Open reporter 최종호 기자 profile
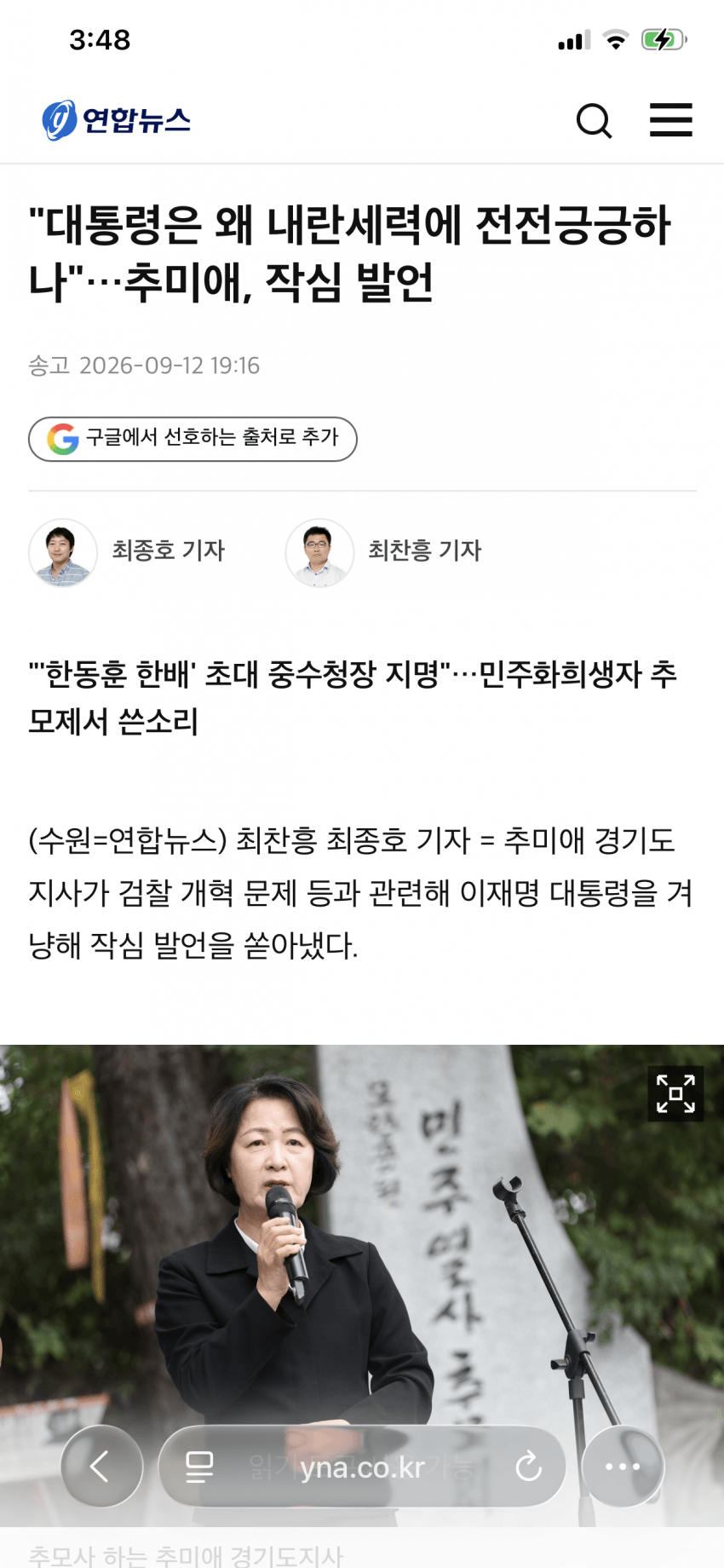This screenshot has width=724, height=1568. [127, 551]
